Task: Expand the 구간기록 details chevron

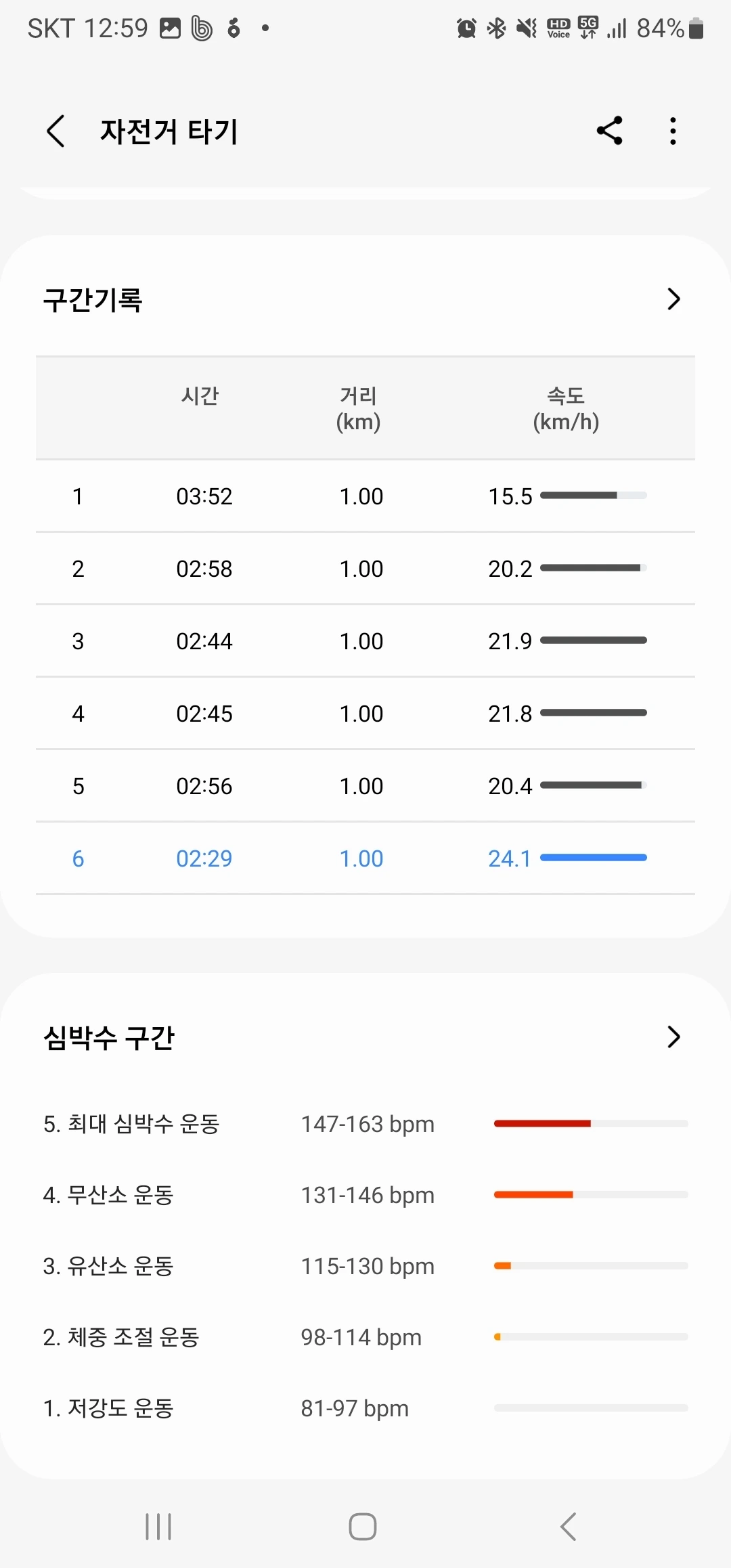Action: (673, 299)
